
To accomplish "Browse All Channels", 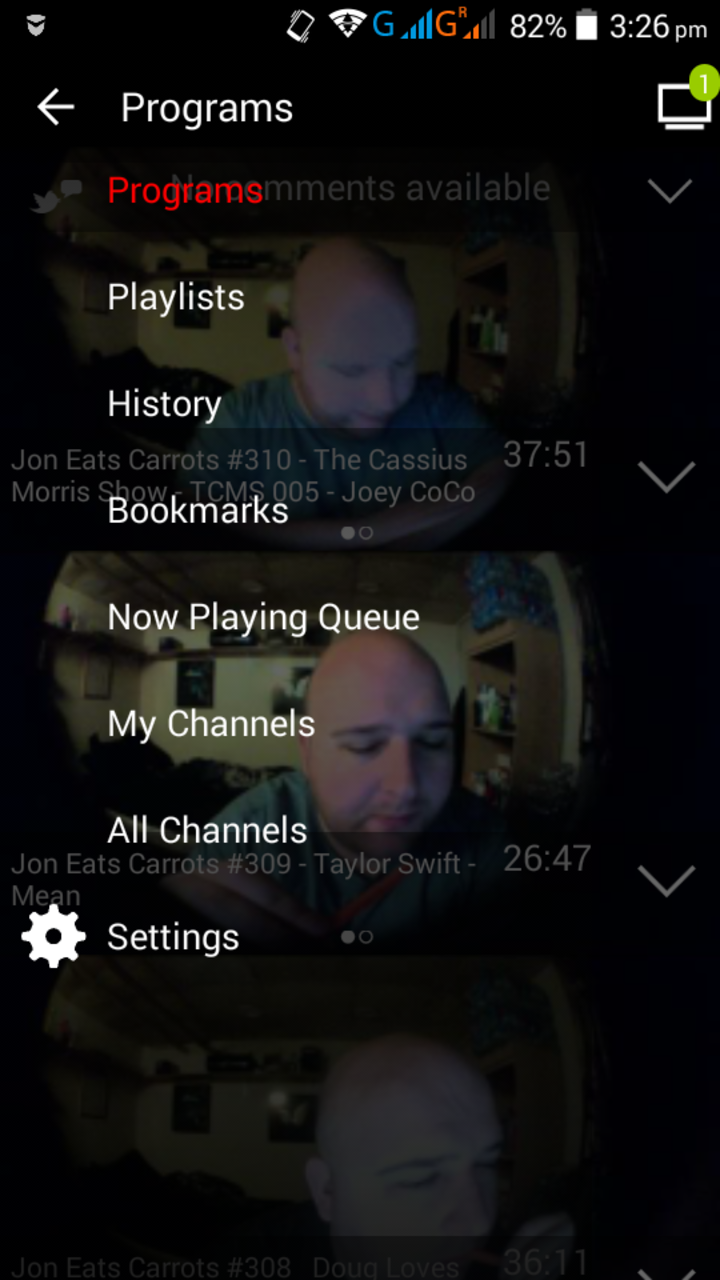I will coord(207,830).
